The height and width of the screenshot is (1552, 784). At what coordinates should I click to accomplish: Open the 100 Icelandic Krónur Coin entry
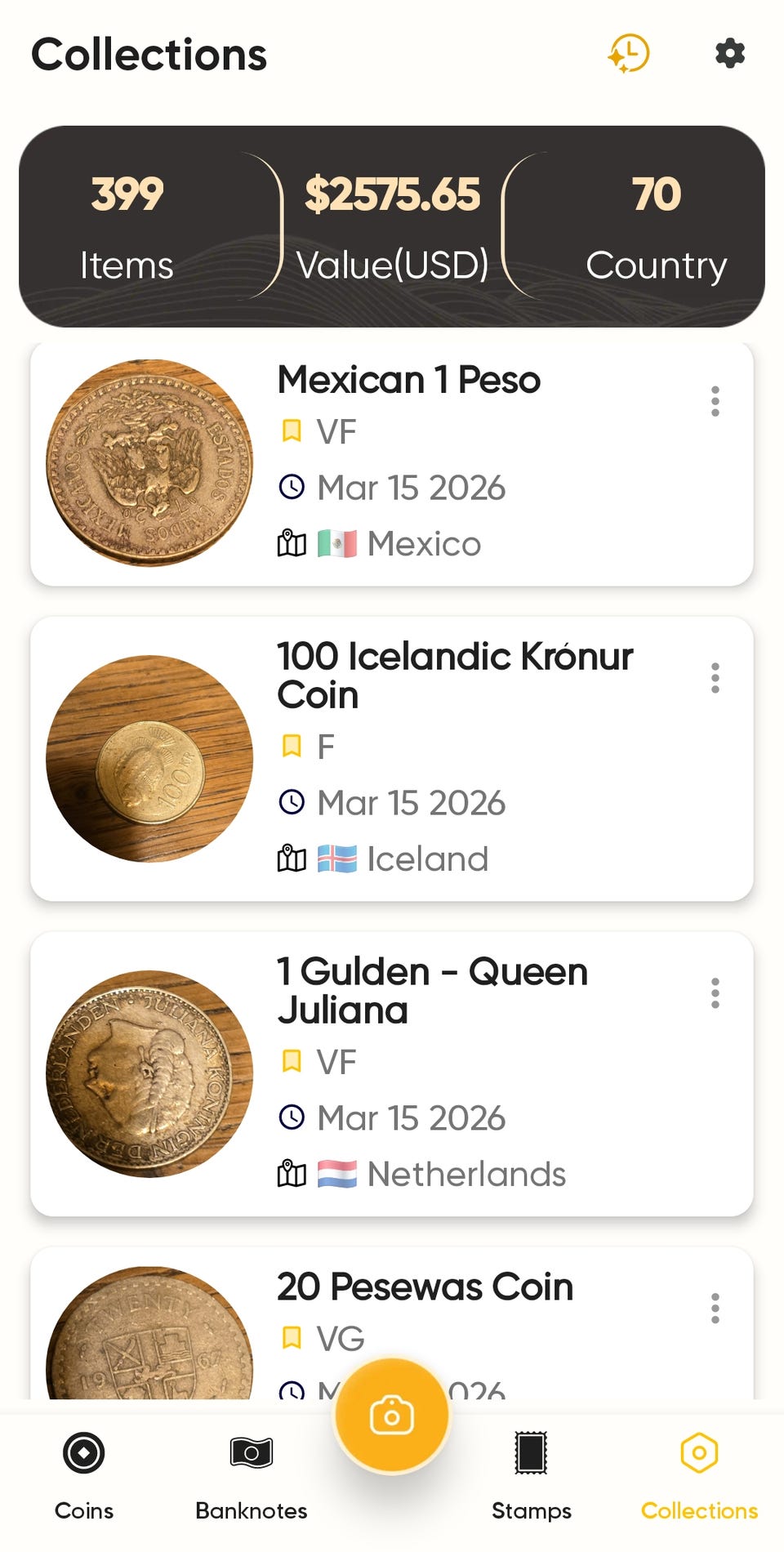(x=454, y=676)
